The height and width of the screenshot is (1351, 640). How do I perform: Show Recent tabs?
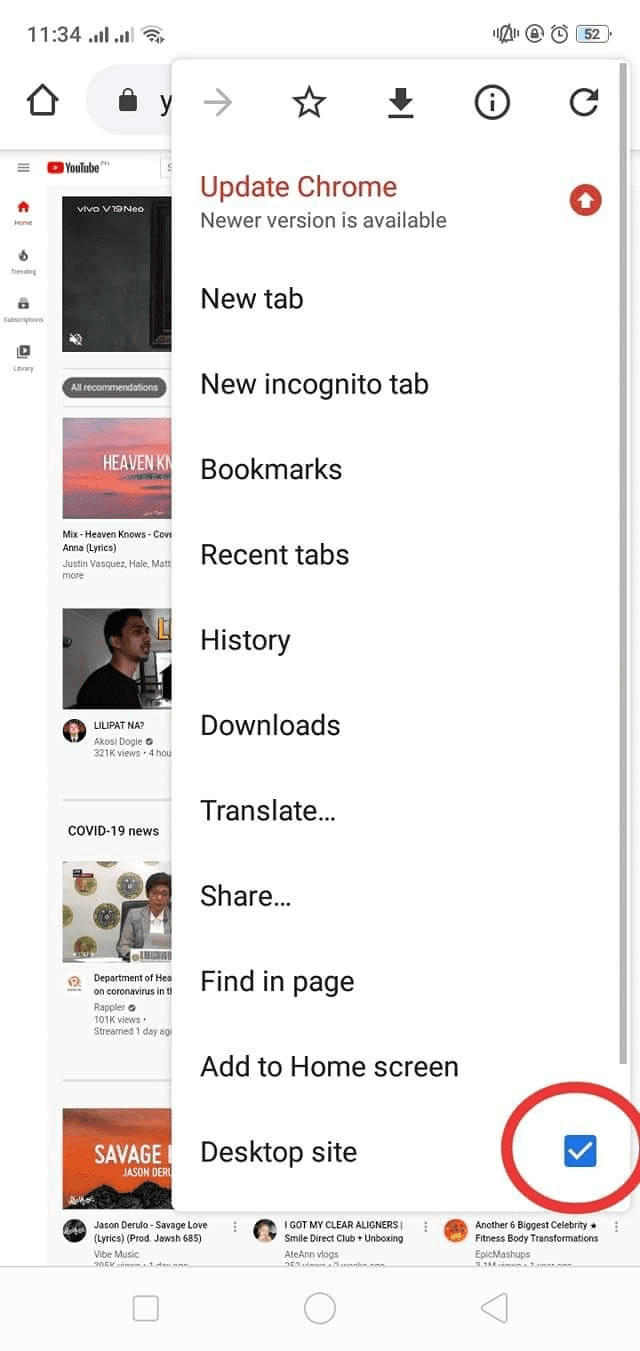pos(275,555)
